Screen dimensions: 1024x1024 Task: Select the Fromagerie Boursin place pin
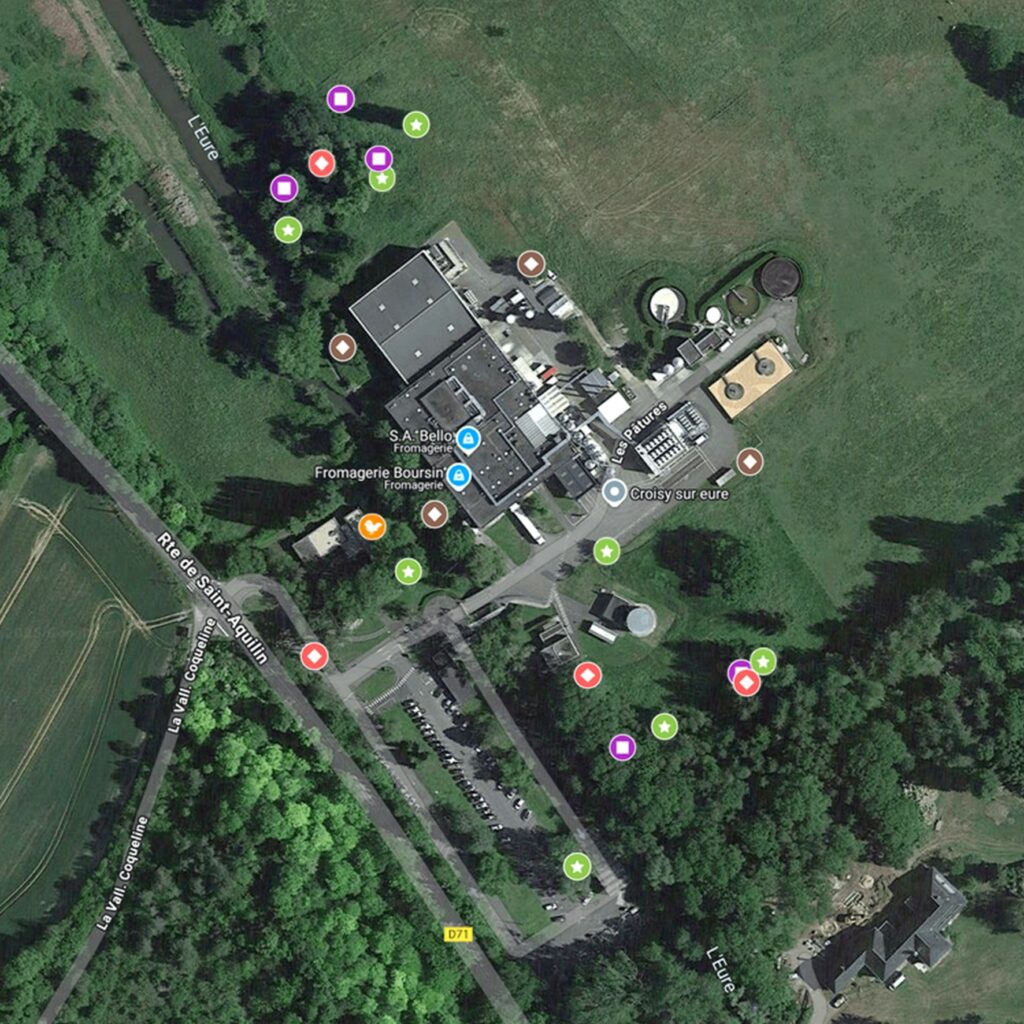pos(459,474)
